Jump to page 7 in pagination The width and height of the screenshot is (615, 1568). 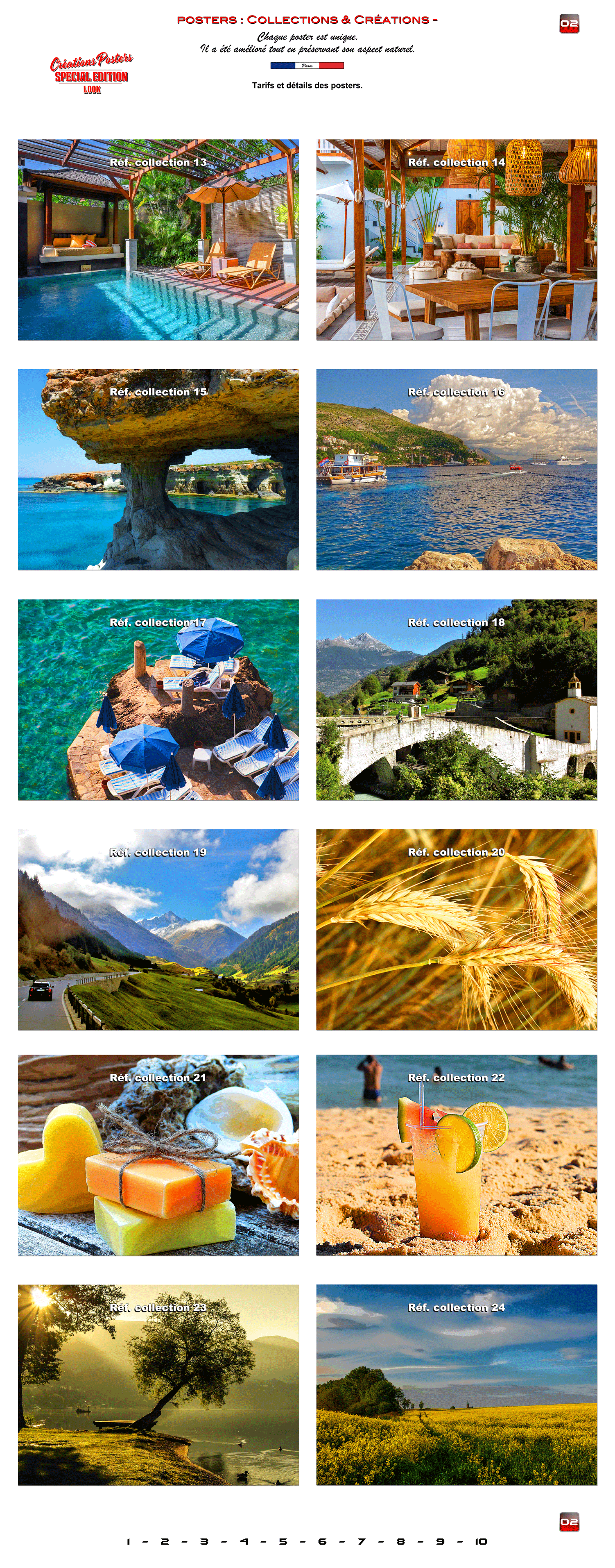point(361,1541)
